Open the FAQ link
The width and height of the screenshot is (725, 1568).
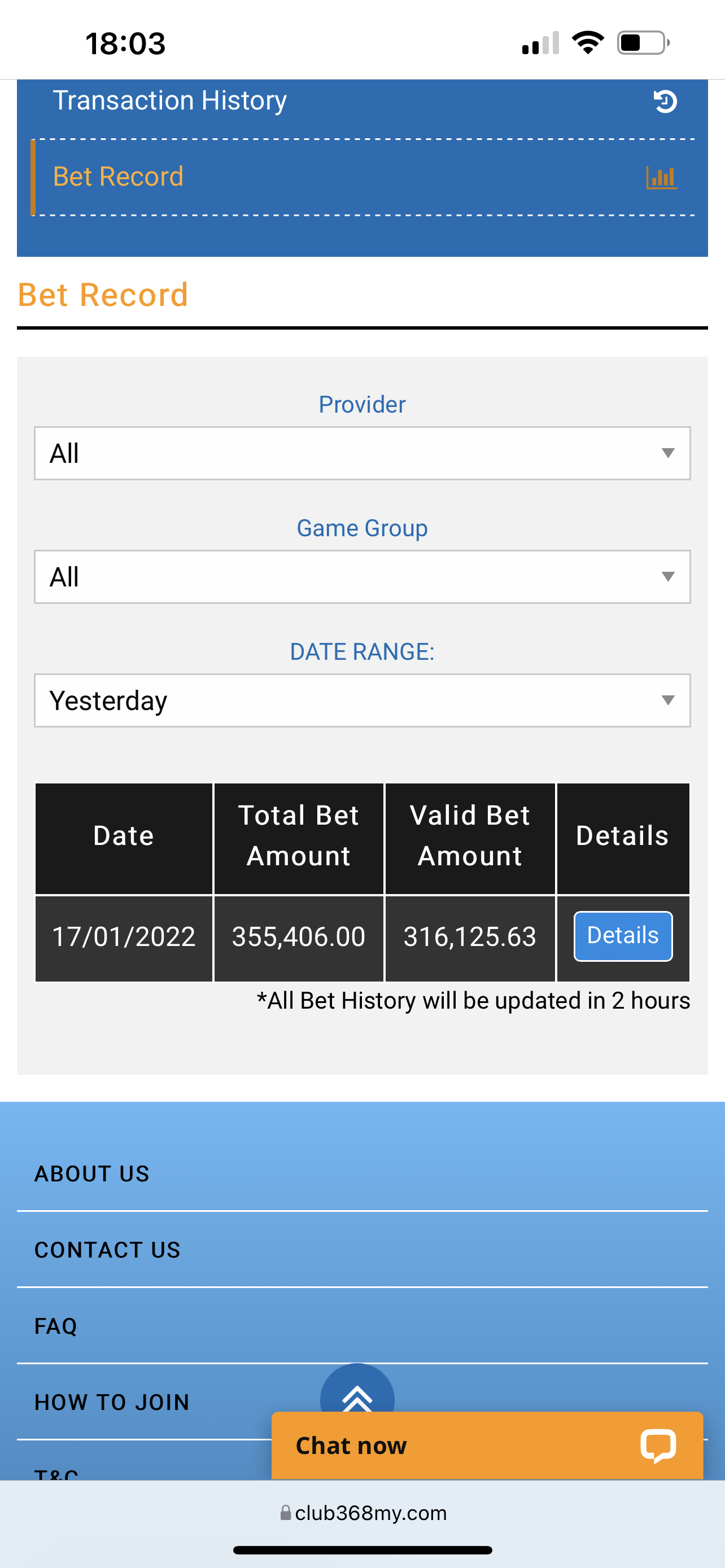coord(56,1326)
